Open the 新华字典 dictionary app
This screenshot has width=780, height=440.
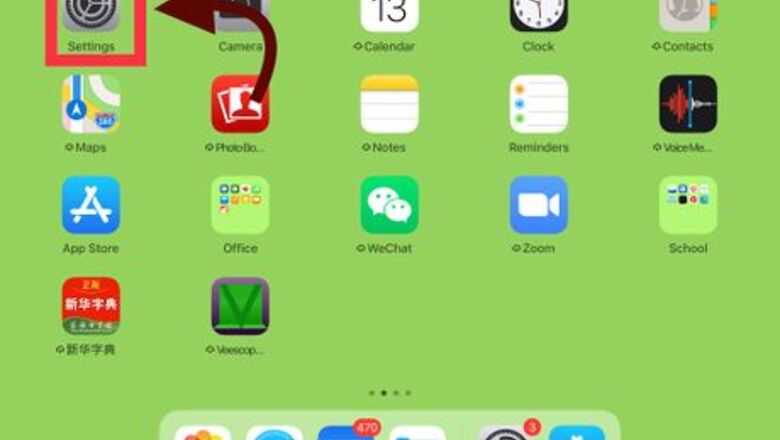(x=91, y=306)
